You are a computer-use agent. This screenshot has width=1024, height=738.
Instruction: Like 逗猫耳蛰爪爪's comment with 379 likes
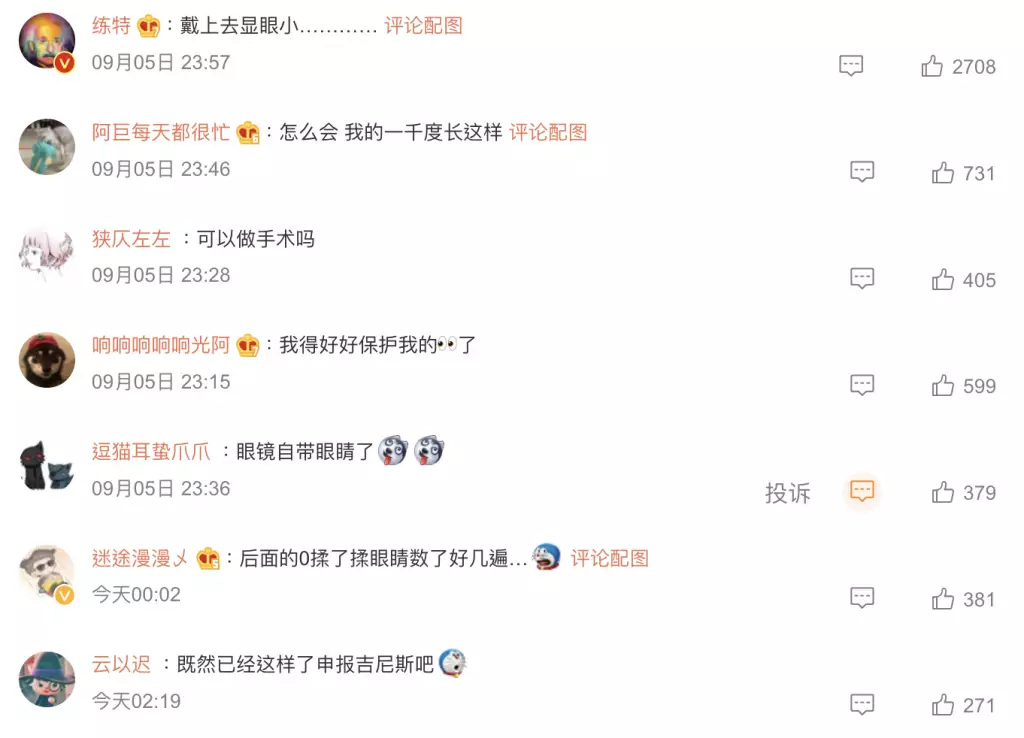943,492
